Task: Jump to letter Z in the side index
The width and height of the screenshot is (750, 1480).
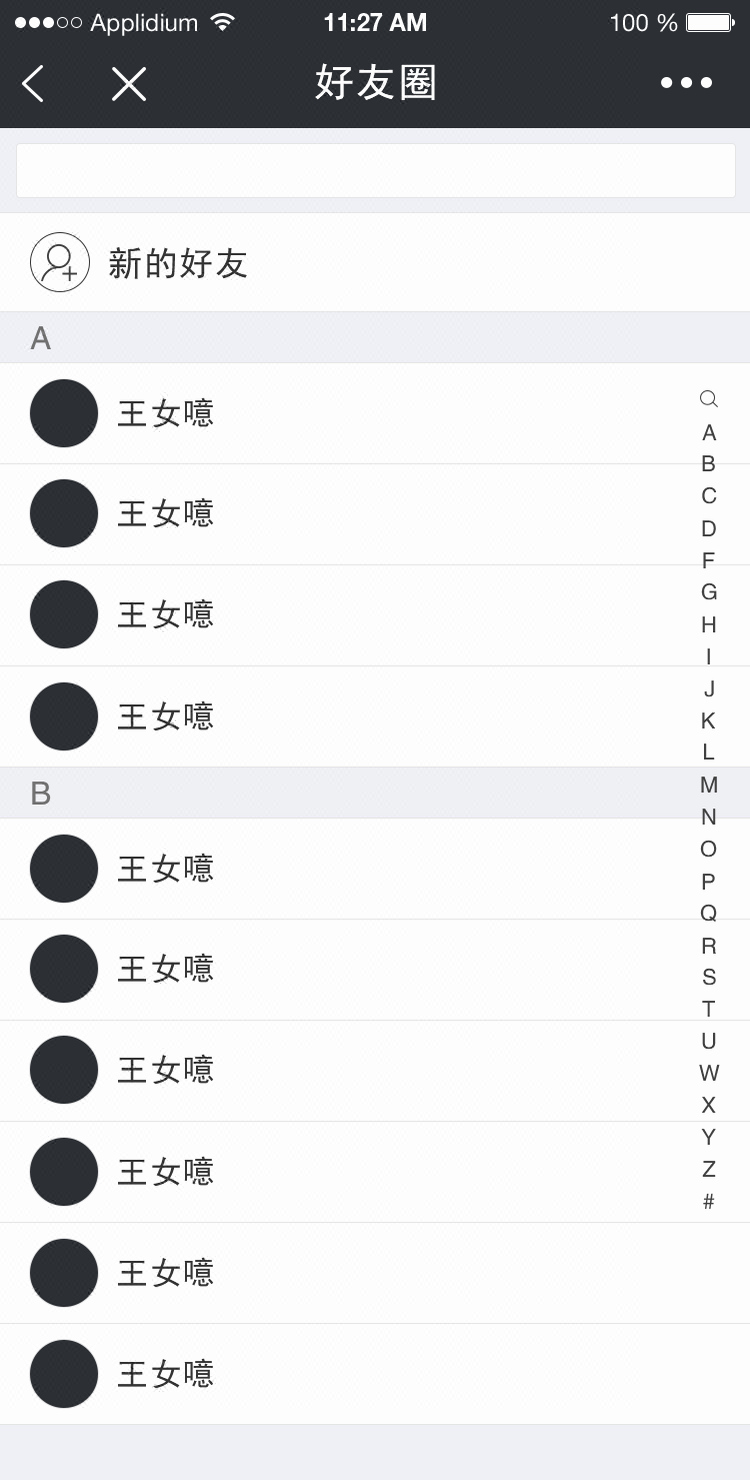Action: coord(708,1169)
